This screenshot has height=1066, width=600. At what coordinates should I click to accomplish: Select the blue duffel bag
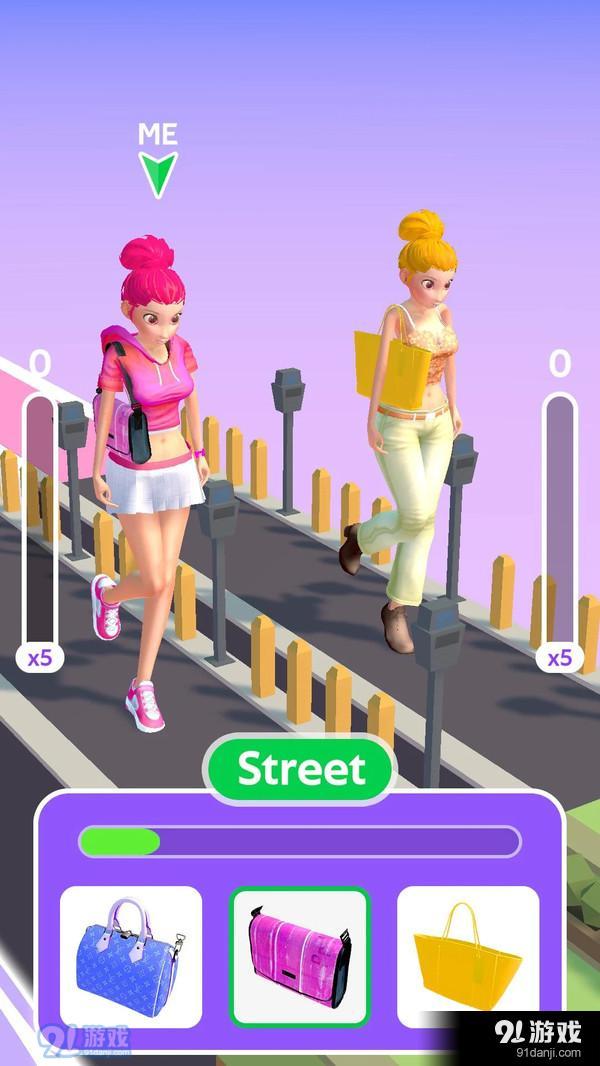coord(131,956)
